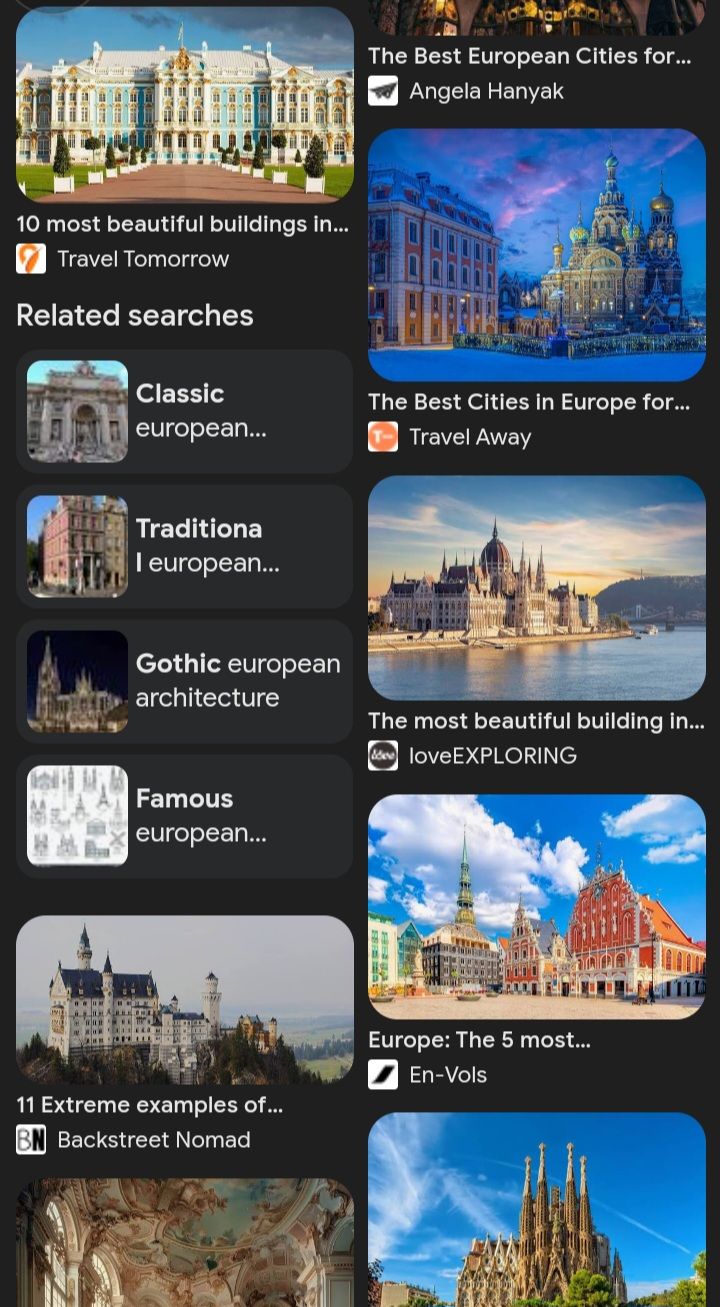
Task: Select the Classic european related search
Action: 185,411
